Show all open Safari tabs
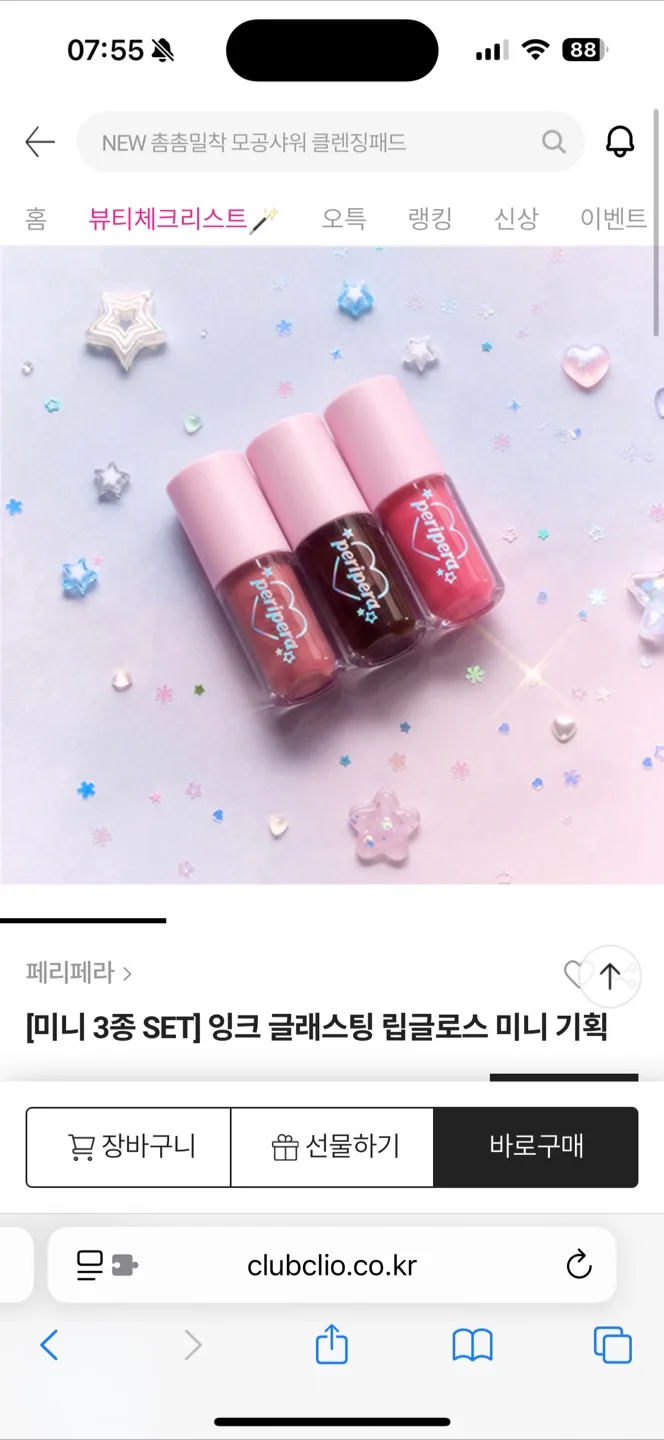 (612, 1345)
